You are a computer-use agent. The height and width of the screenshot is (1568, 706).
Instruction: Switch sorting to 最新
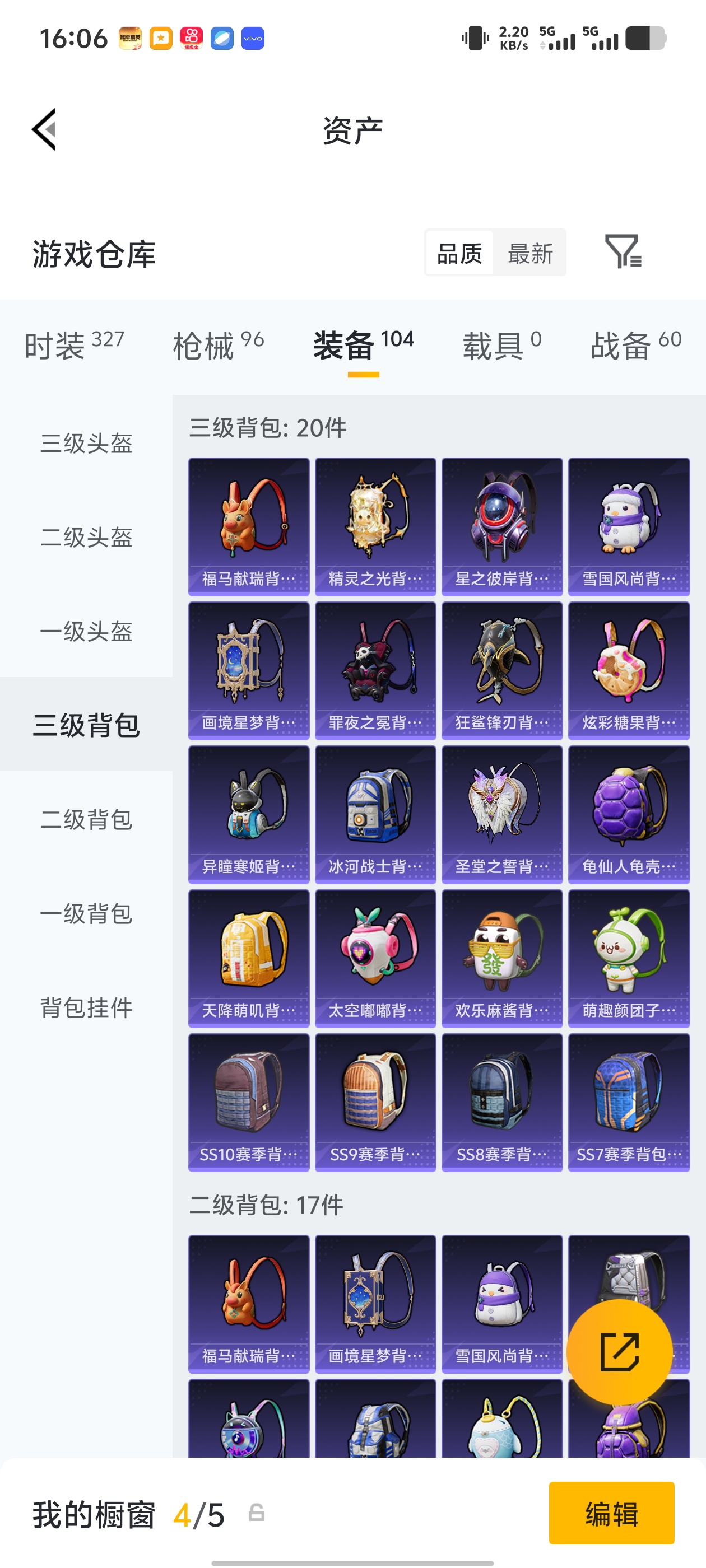click(x=531, y=253)
